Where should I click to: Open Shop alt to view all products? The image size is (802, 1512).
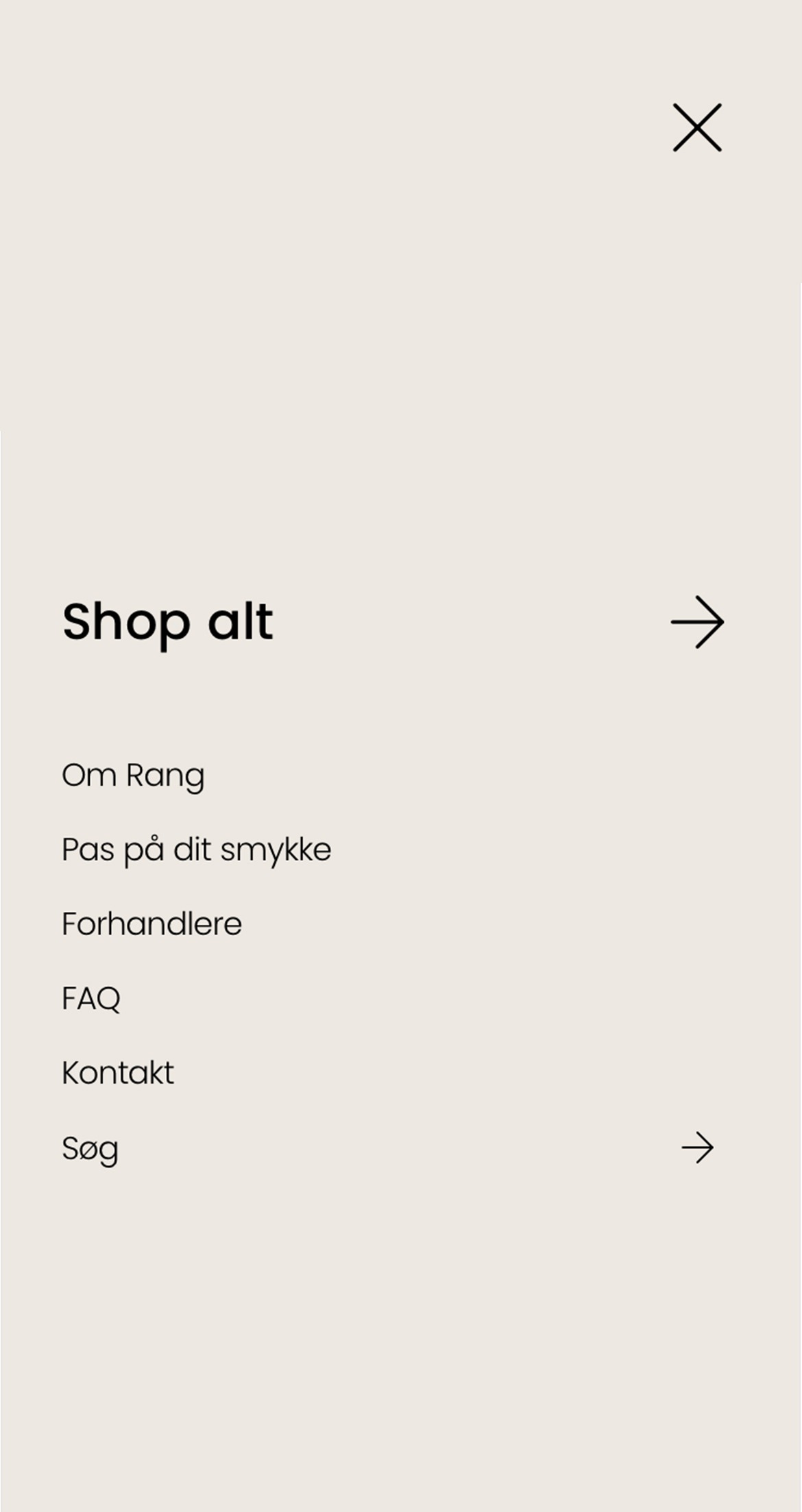167,622
